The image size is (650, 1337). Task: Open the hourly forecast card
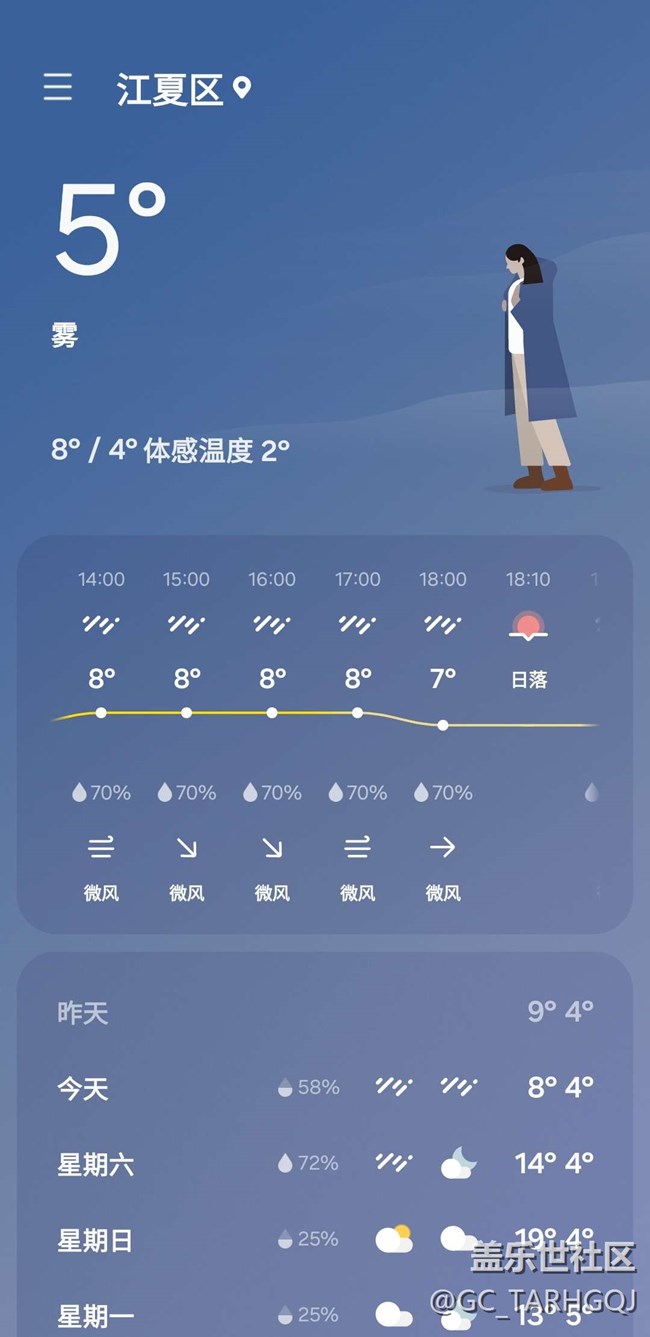(325, 735)
